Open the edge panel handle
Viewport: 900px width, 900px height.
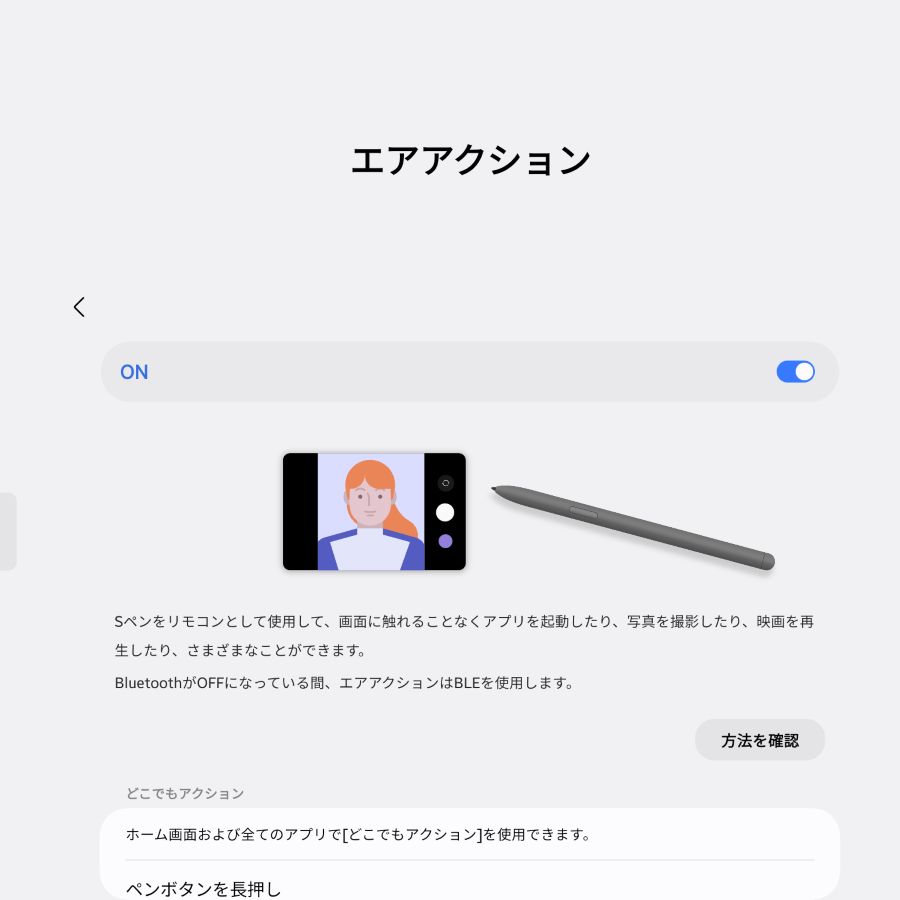click(7, 531)
